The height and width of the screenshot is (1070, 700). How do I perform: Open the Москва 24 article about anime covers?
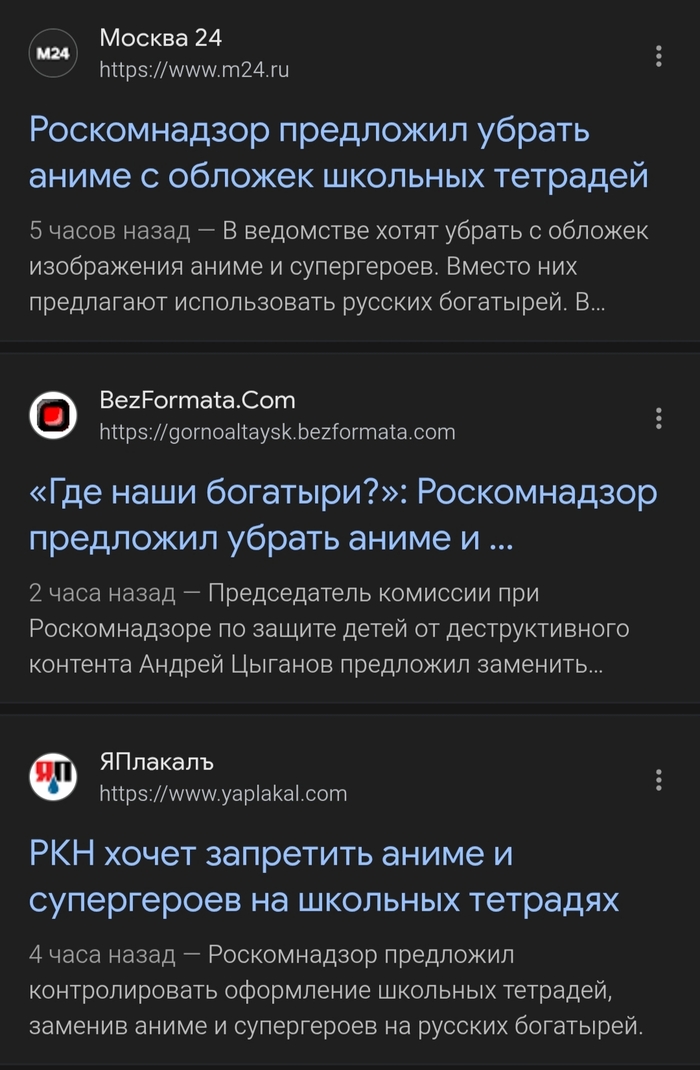338,153
